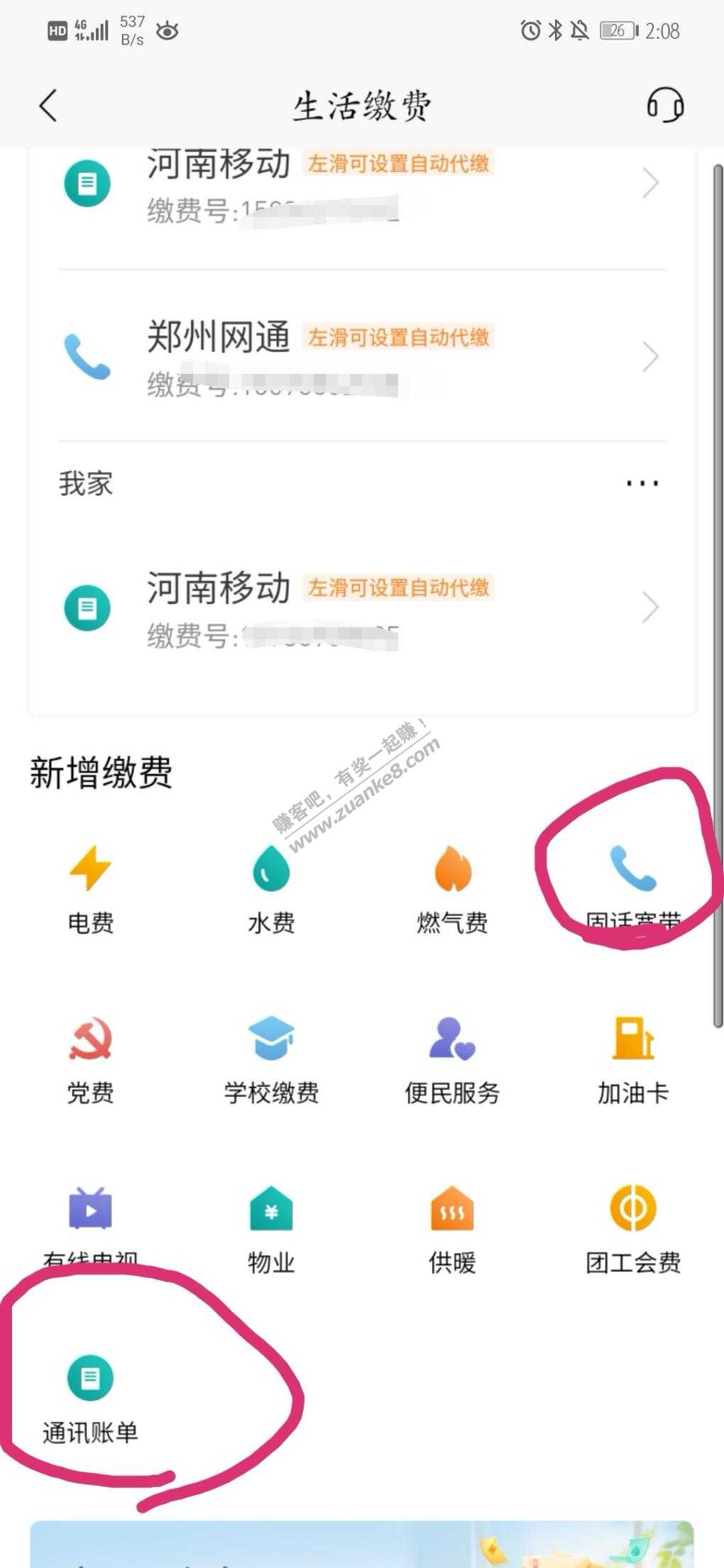The height and width of the screenshot is (1568, 724).
Task: Open customer service headset icon
Action: coord(664,106)
